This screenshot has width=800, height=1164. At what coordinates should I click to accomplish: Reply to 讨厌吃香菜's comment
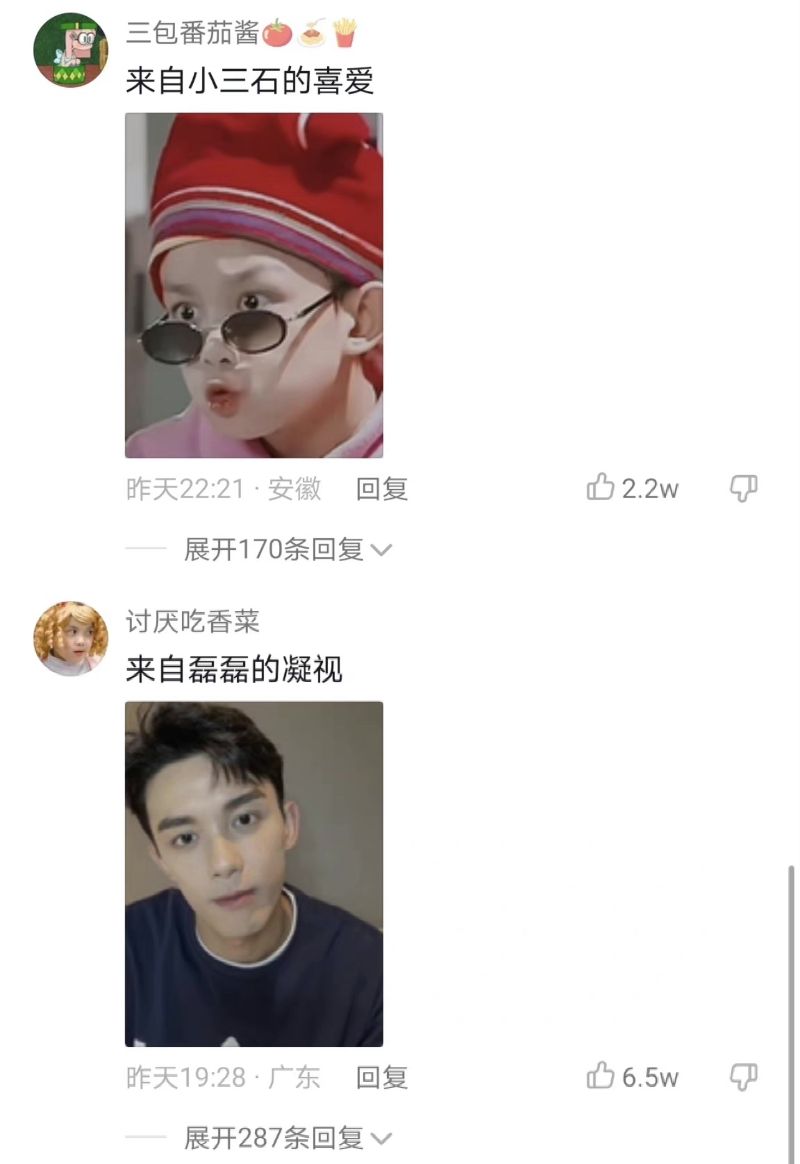[x=382, y=1077]
